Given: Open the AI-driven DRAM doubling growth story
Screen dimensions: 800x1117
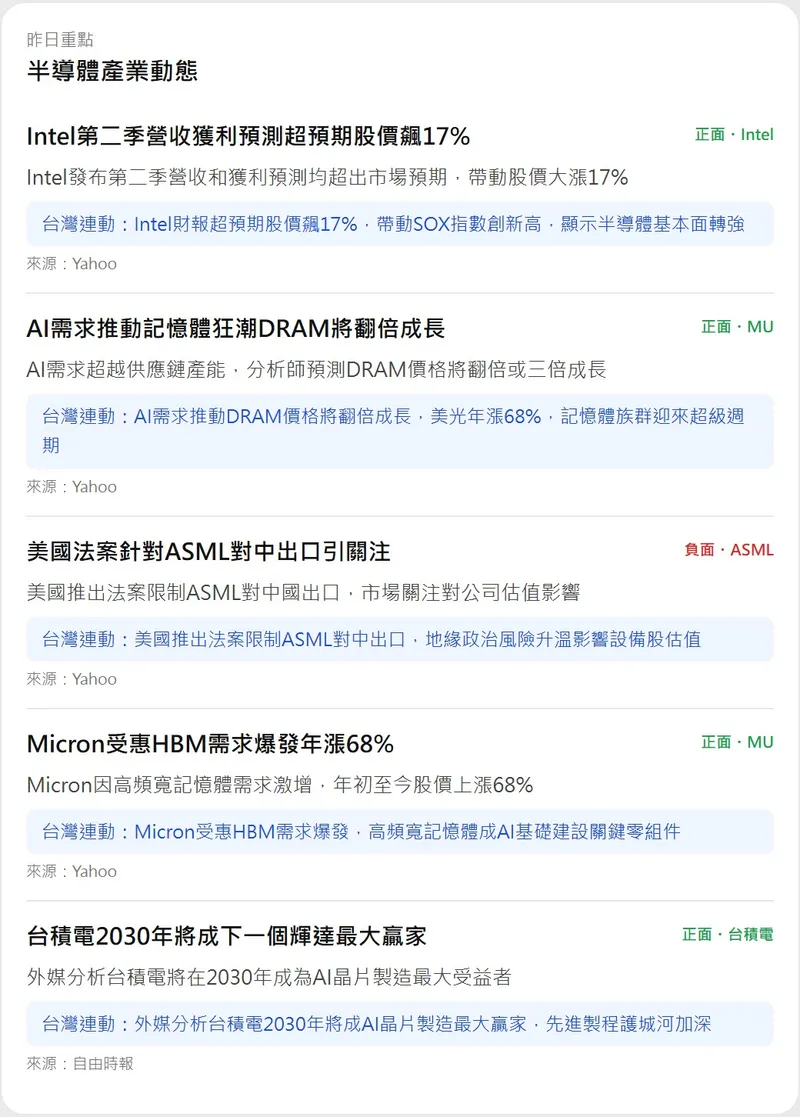Looking at the screenshot, I should pos(236,328).
